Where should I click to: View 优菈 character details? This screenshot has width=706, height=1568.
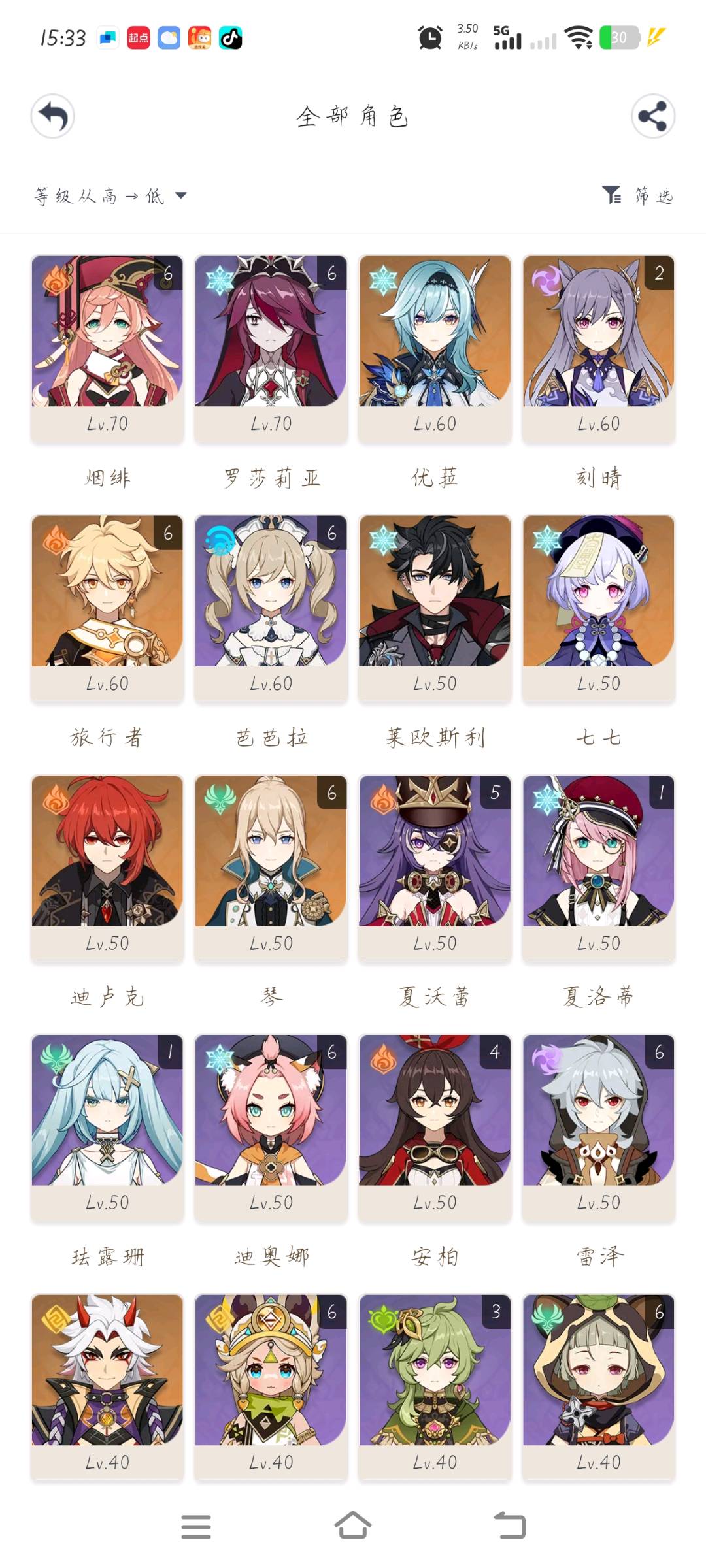point(435,348)
